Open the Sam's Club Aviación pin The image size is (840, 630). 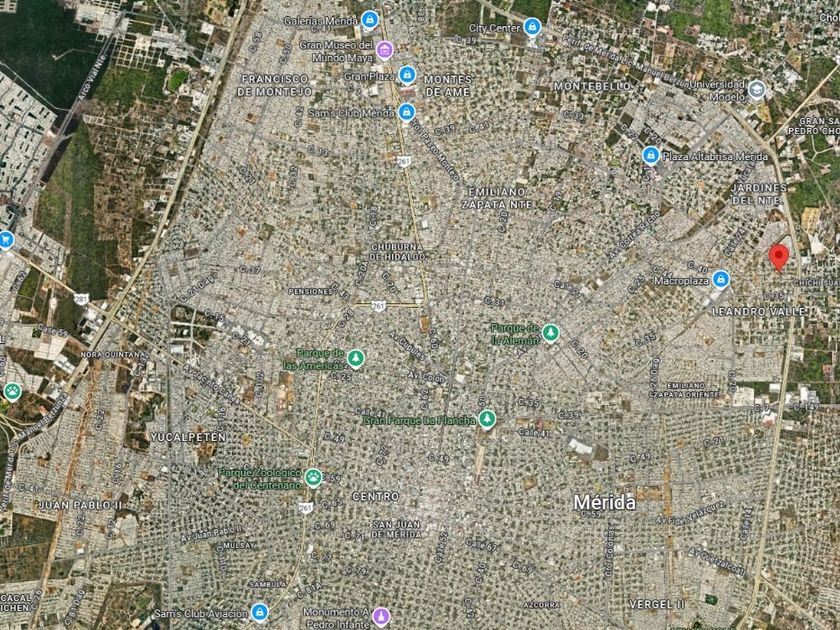260,612
